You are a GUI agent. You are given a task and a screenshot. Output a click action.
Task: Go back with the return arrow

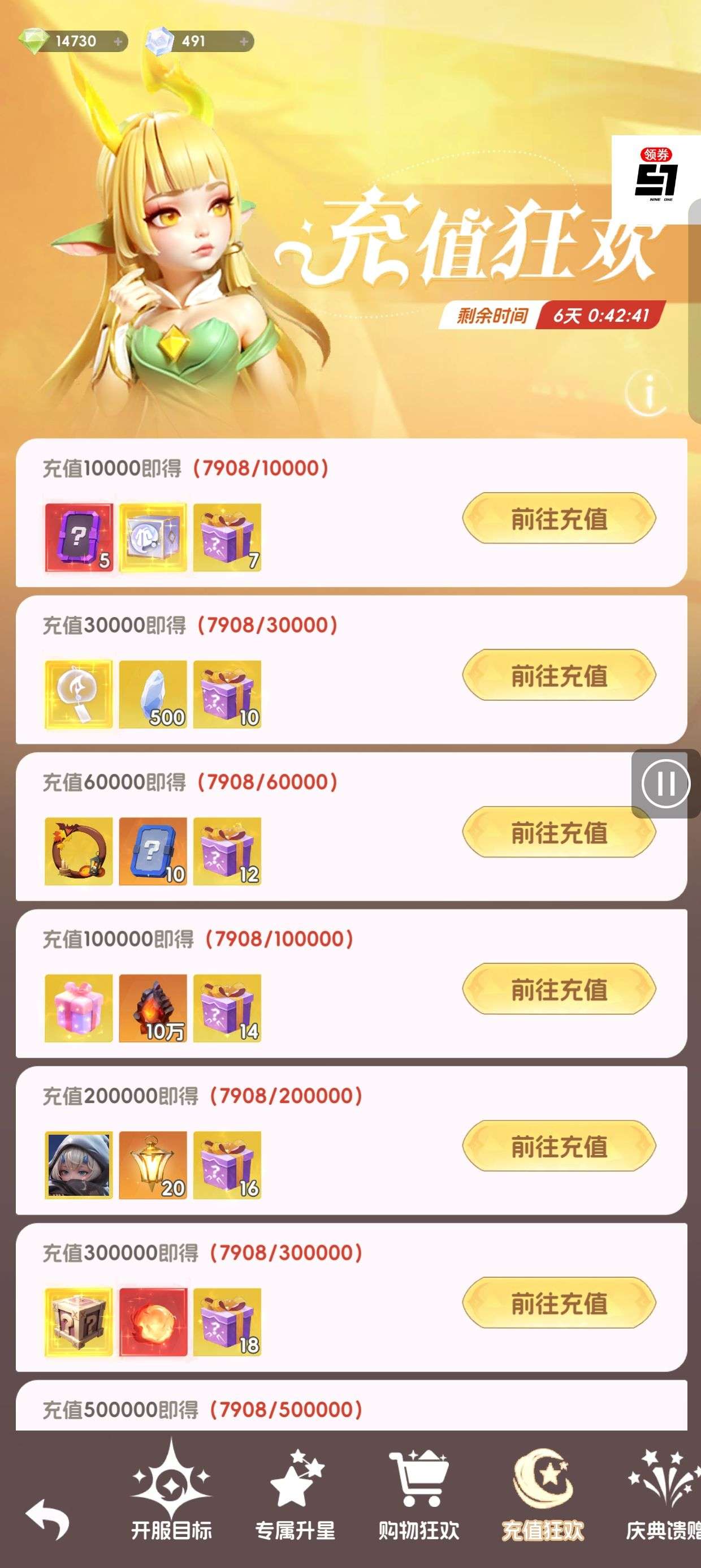click(x=47, y=1519)
